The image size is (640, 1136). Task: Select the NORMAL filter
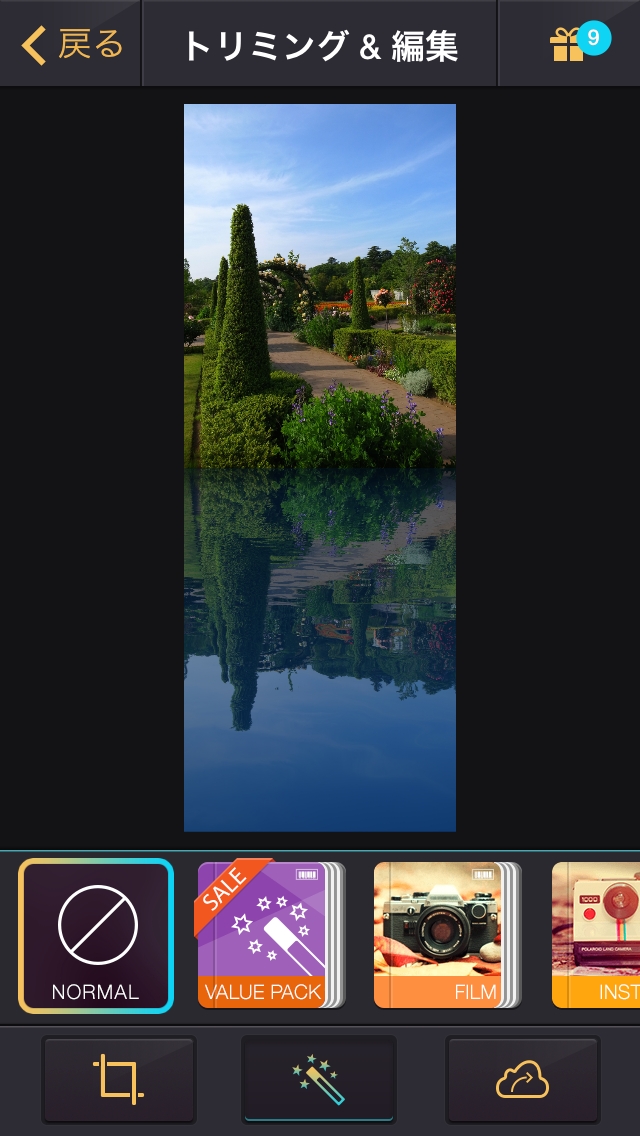(x=96, y=936)
